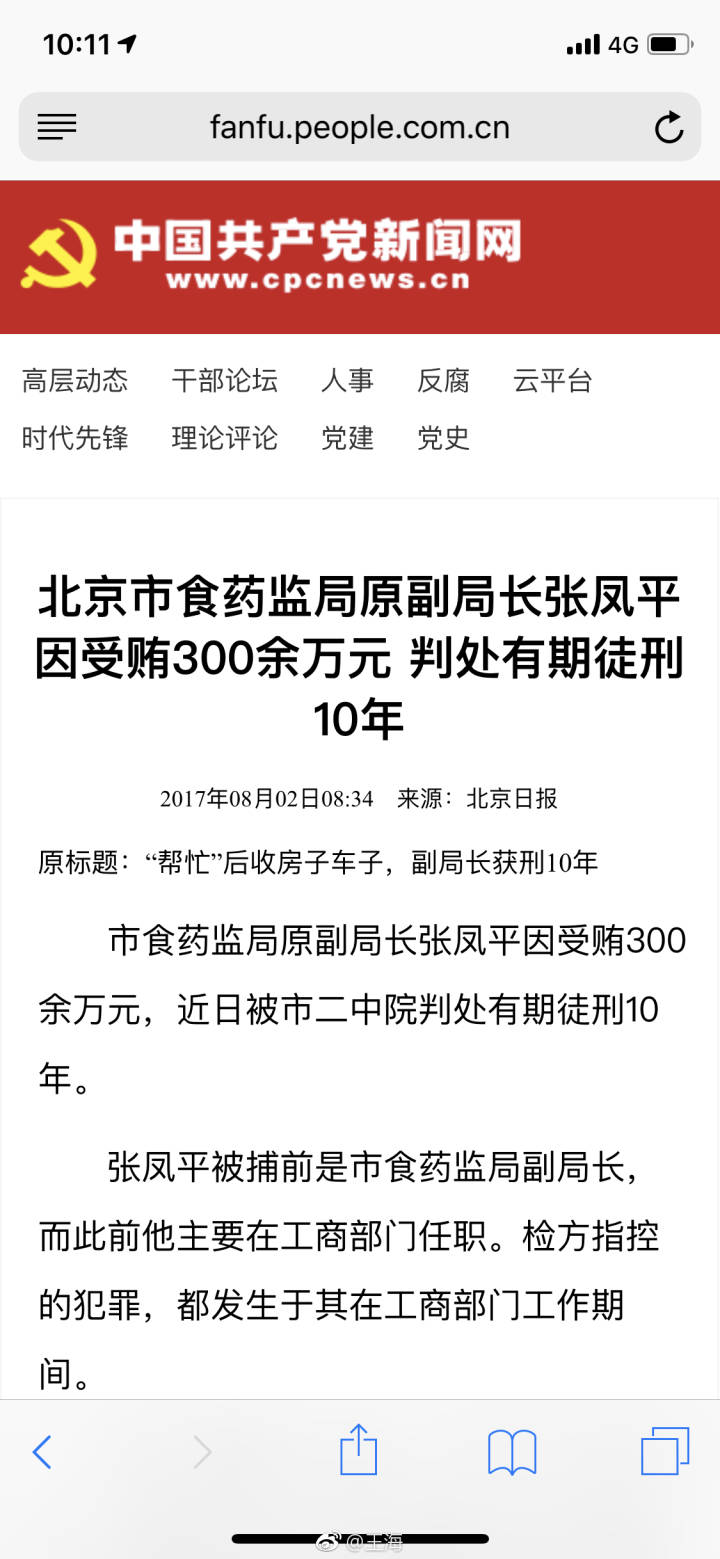The image size is (720, 1559).
Task: Open Safari bookmarks
Action: tap(512, 1452)
